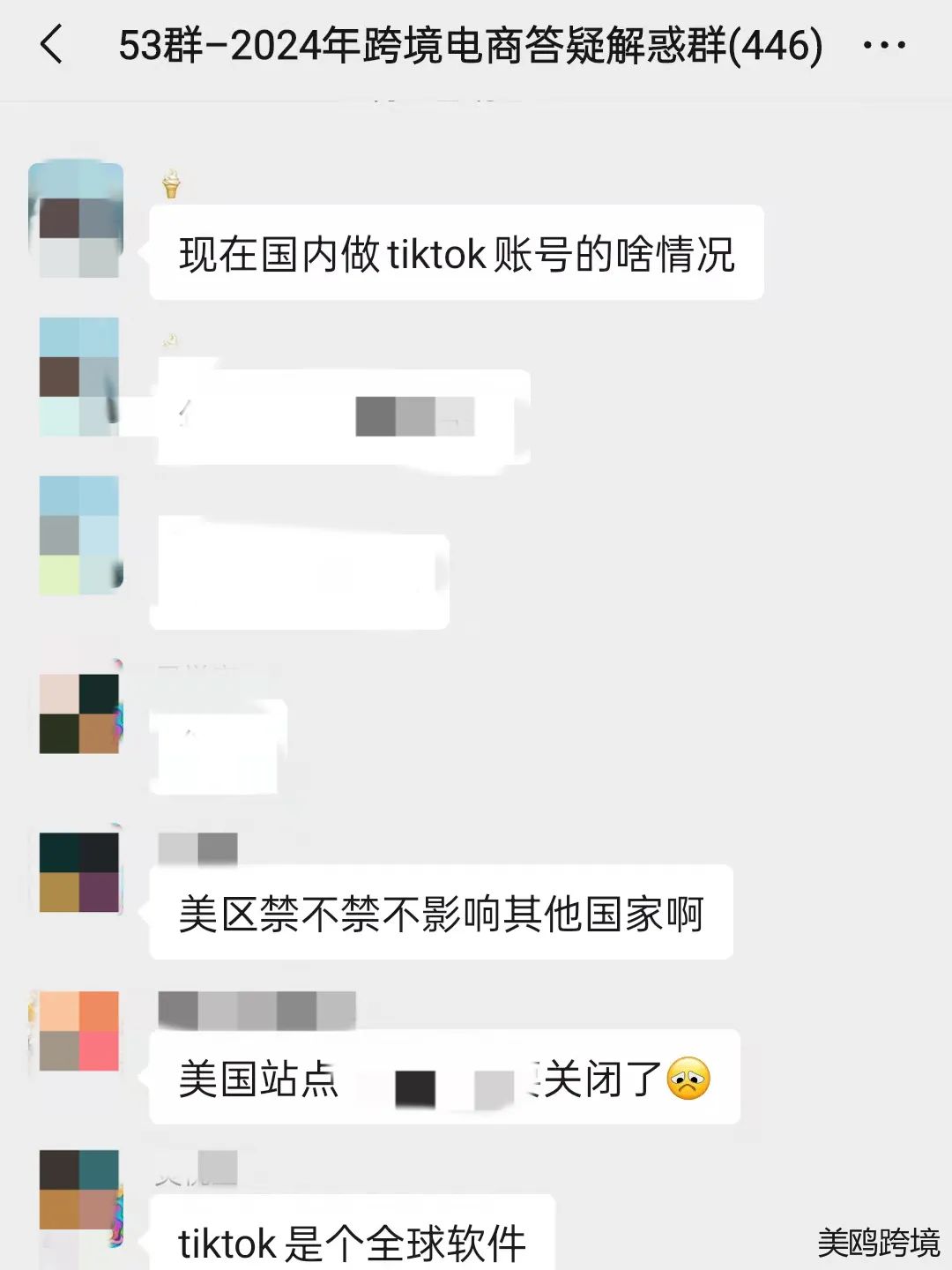This screenshot has height=1270, width=952.
Task: Open avatar of sender asking about tiktok账号
Action: (x=78, y=220)
